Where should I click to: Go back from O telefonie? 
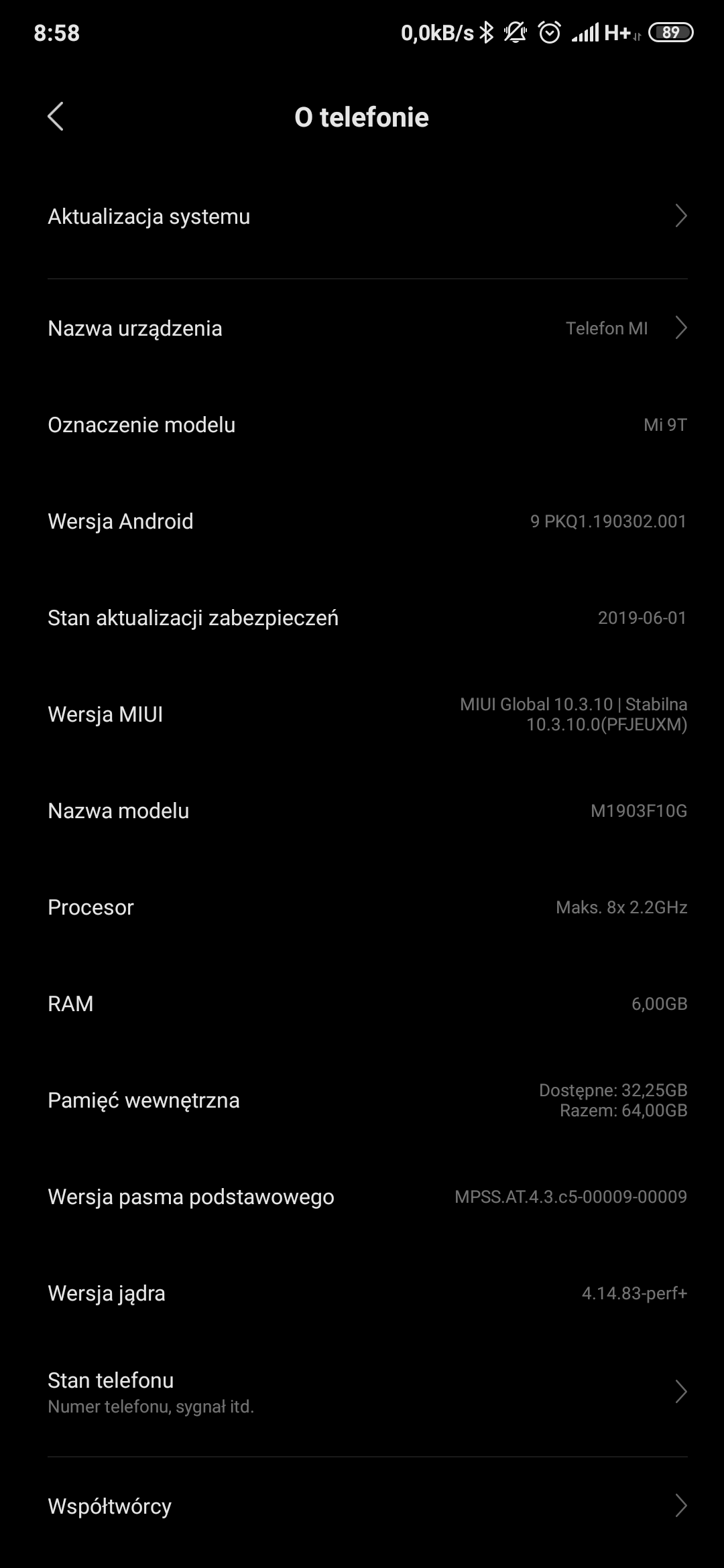click(x=56, y=117)
